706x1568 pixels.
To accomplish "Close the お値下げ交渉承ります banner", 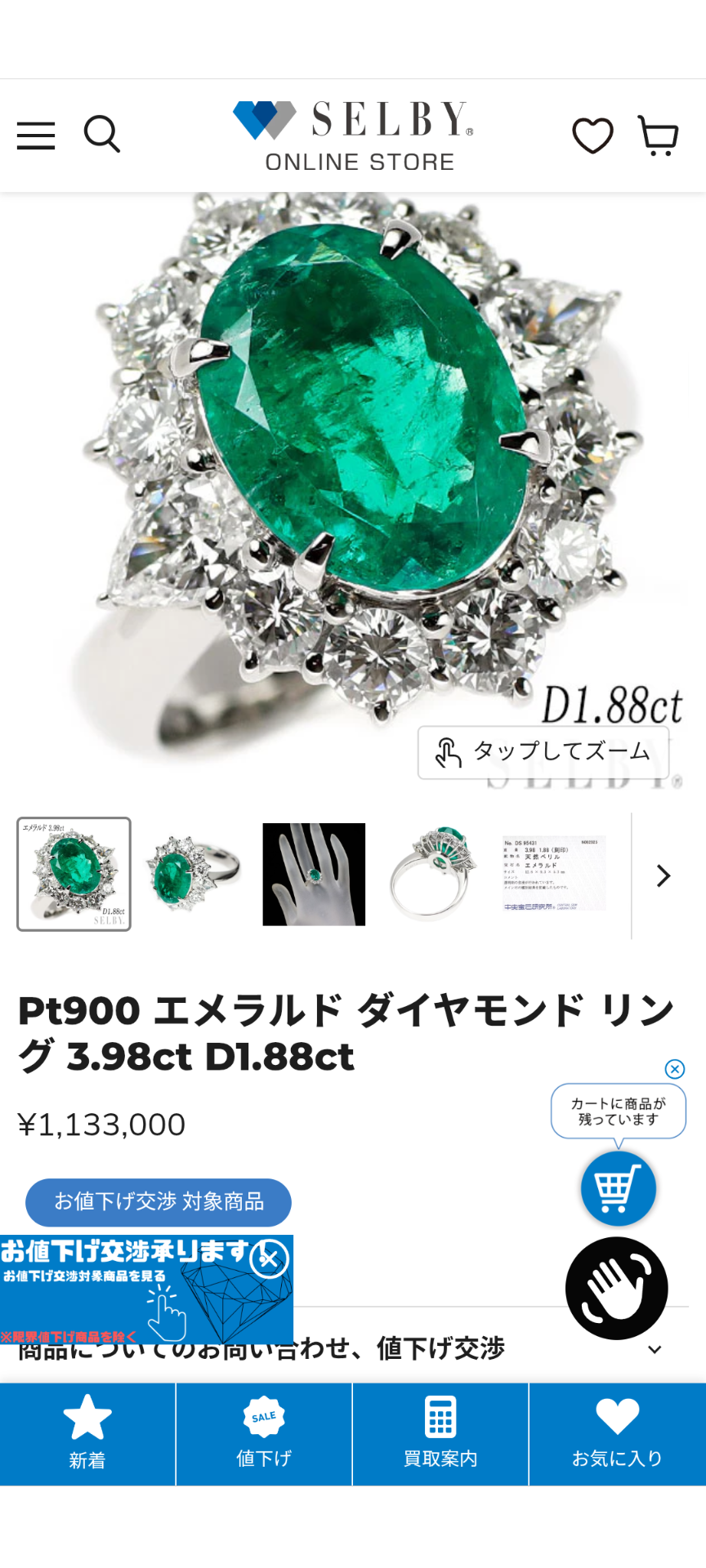I will coord(269,1258).
